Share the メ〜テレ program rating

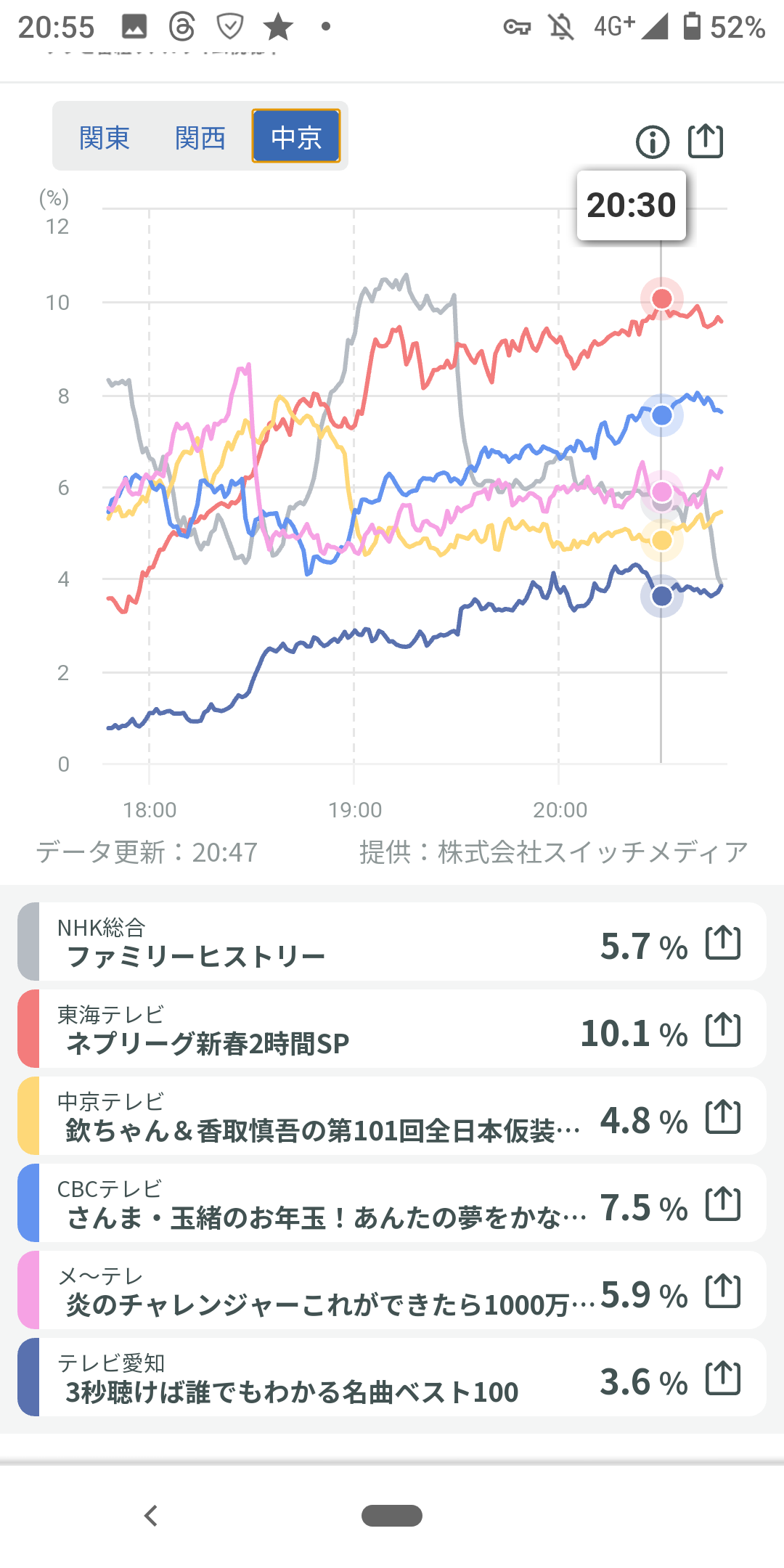point(723,1291)
